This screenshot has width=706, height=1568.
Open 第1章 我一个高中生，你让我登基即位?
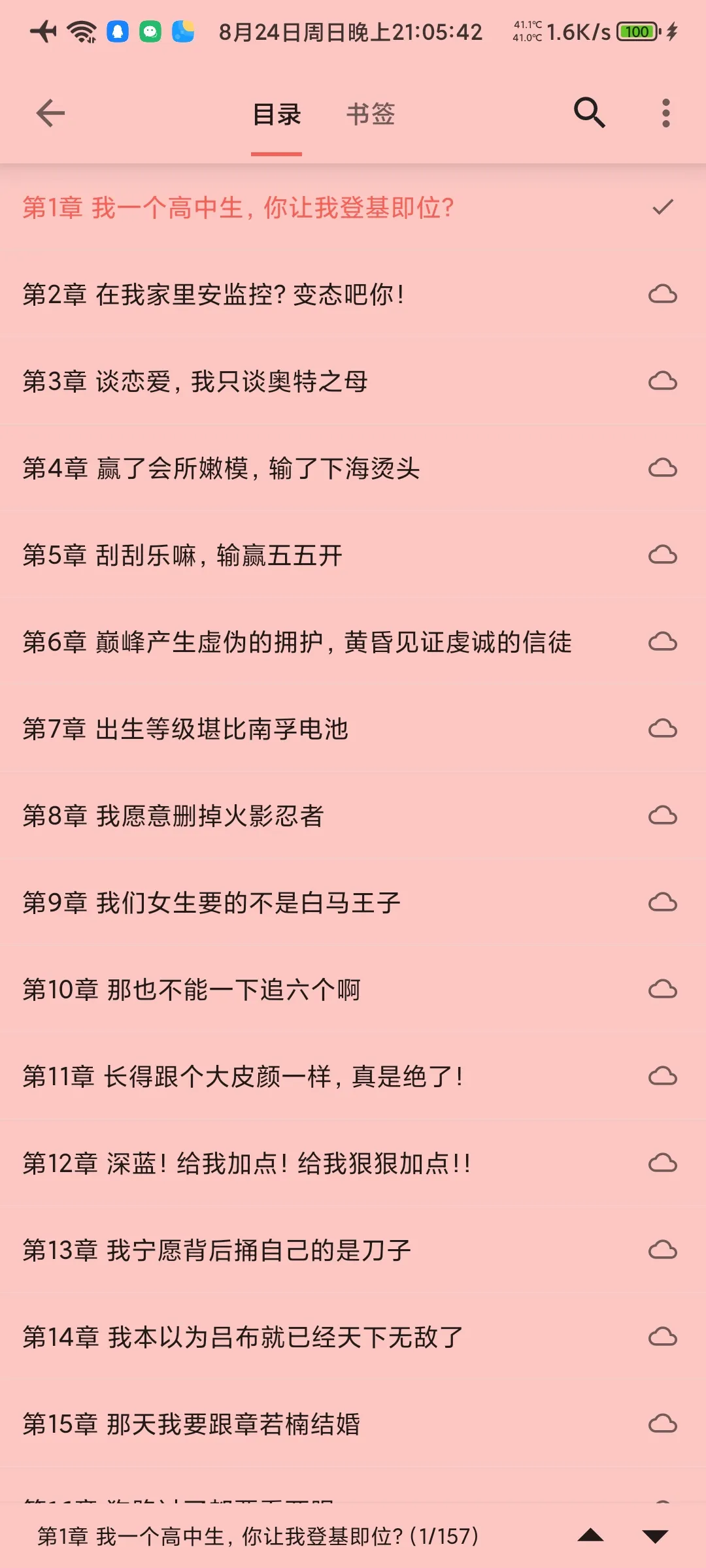click(239, 208)
